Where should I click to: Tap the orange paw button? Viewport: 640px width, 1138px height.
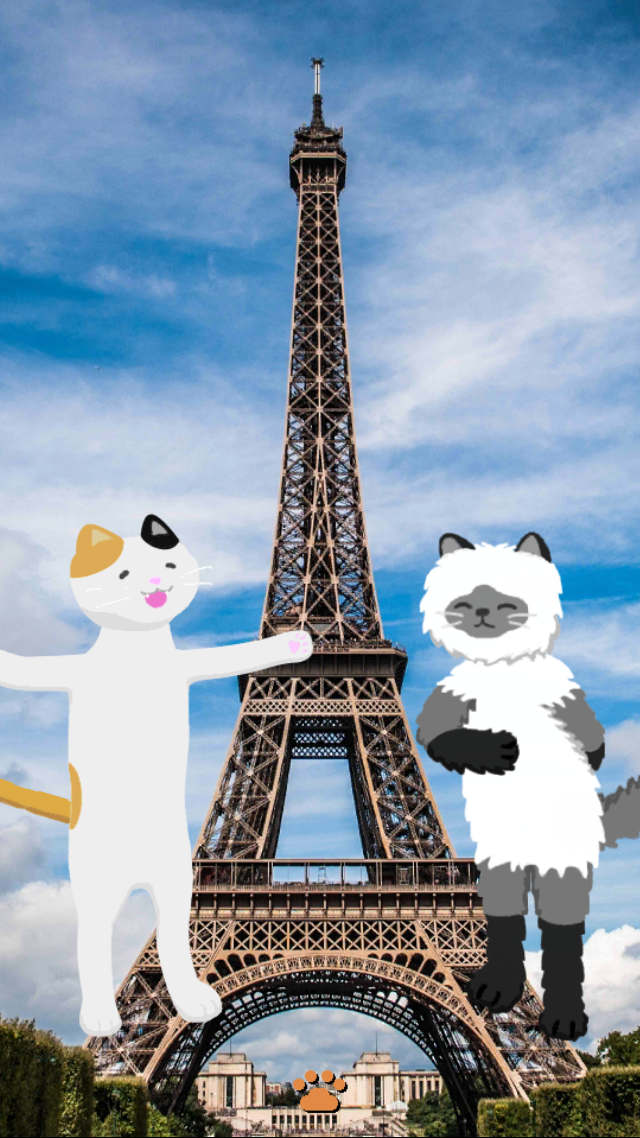coord(319,1091)
